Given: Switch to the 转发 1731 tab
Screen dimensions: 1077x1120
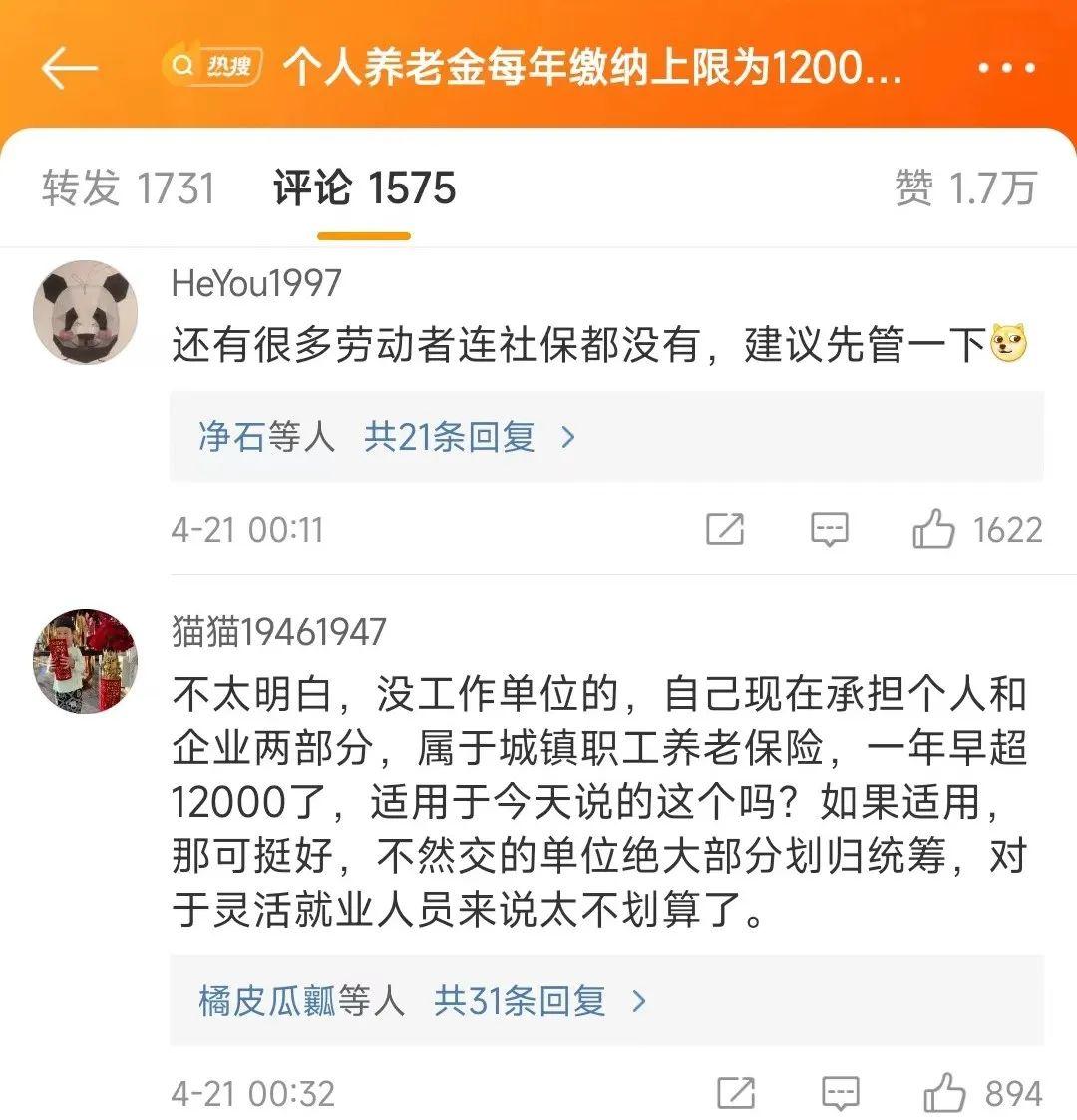Looking at the screenshot, I should tap(128, 188).
